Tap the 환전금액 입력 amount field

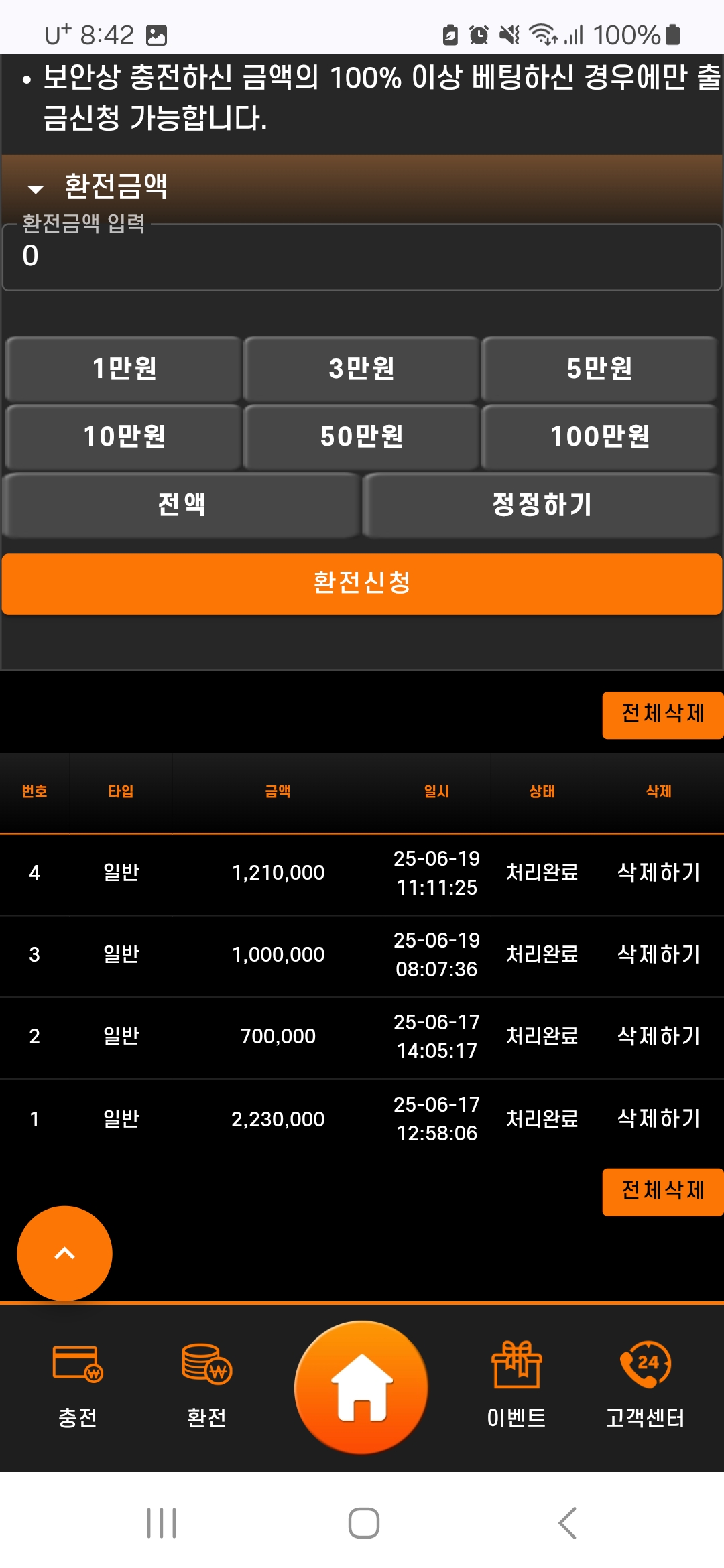pos(362,257)
